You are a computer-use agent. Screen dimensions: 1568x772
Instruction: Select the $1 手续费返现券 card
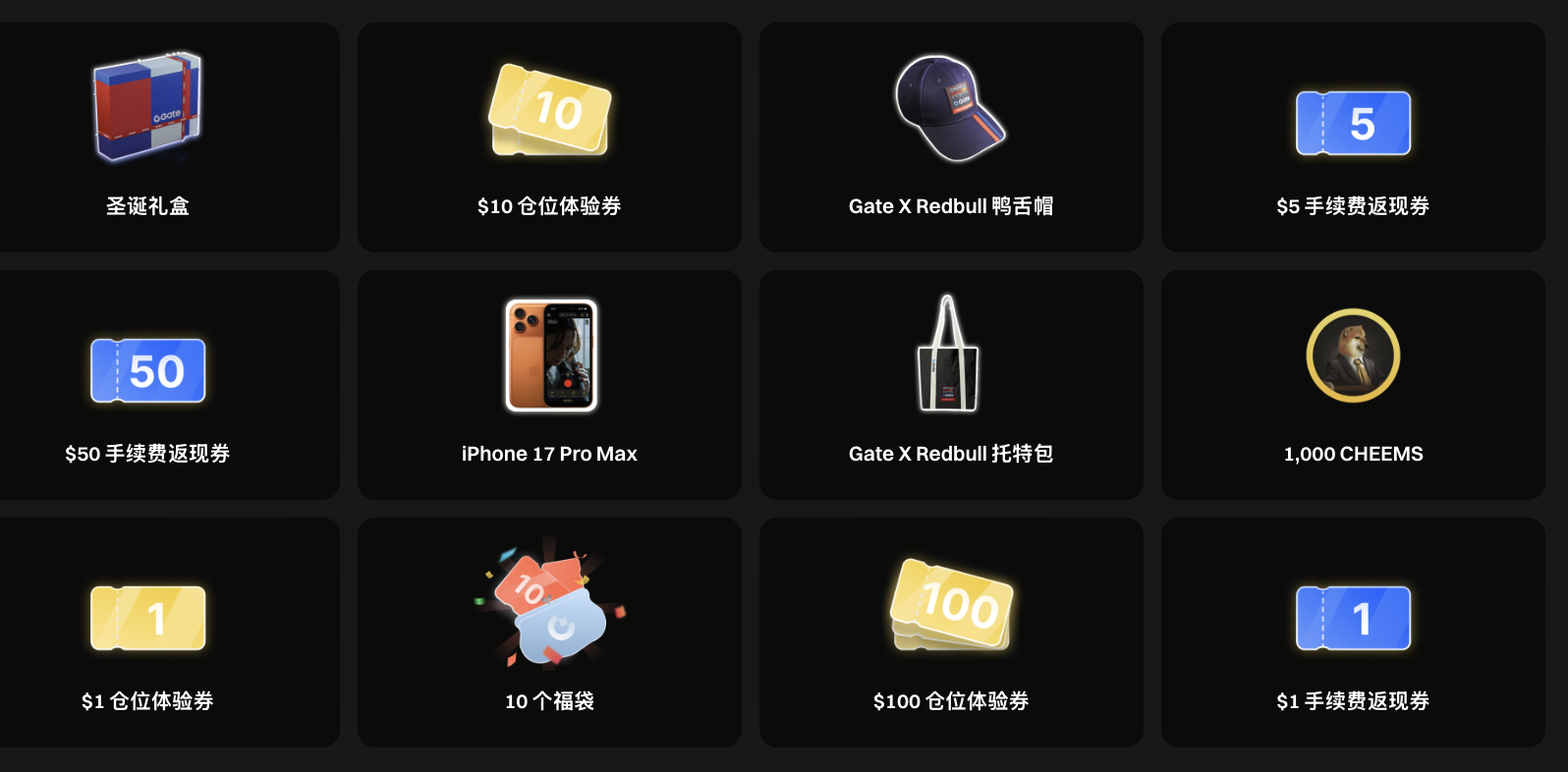[x=1353, y=633]
